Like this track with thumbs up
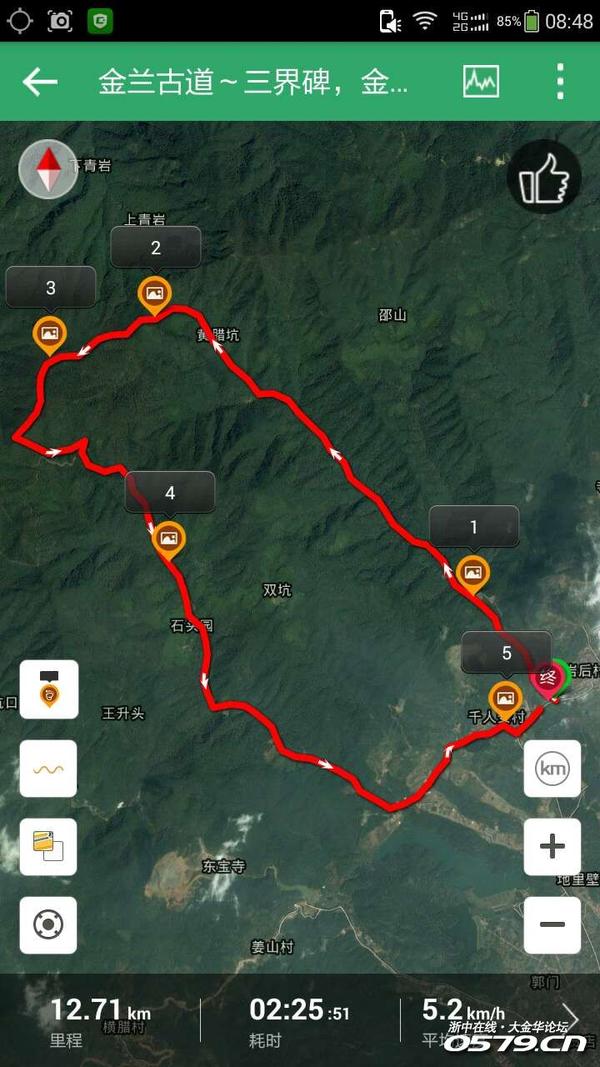The image size is (600, 1067). (x=544, y=177)
